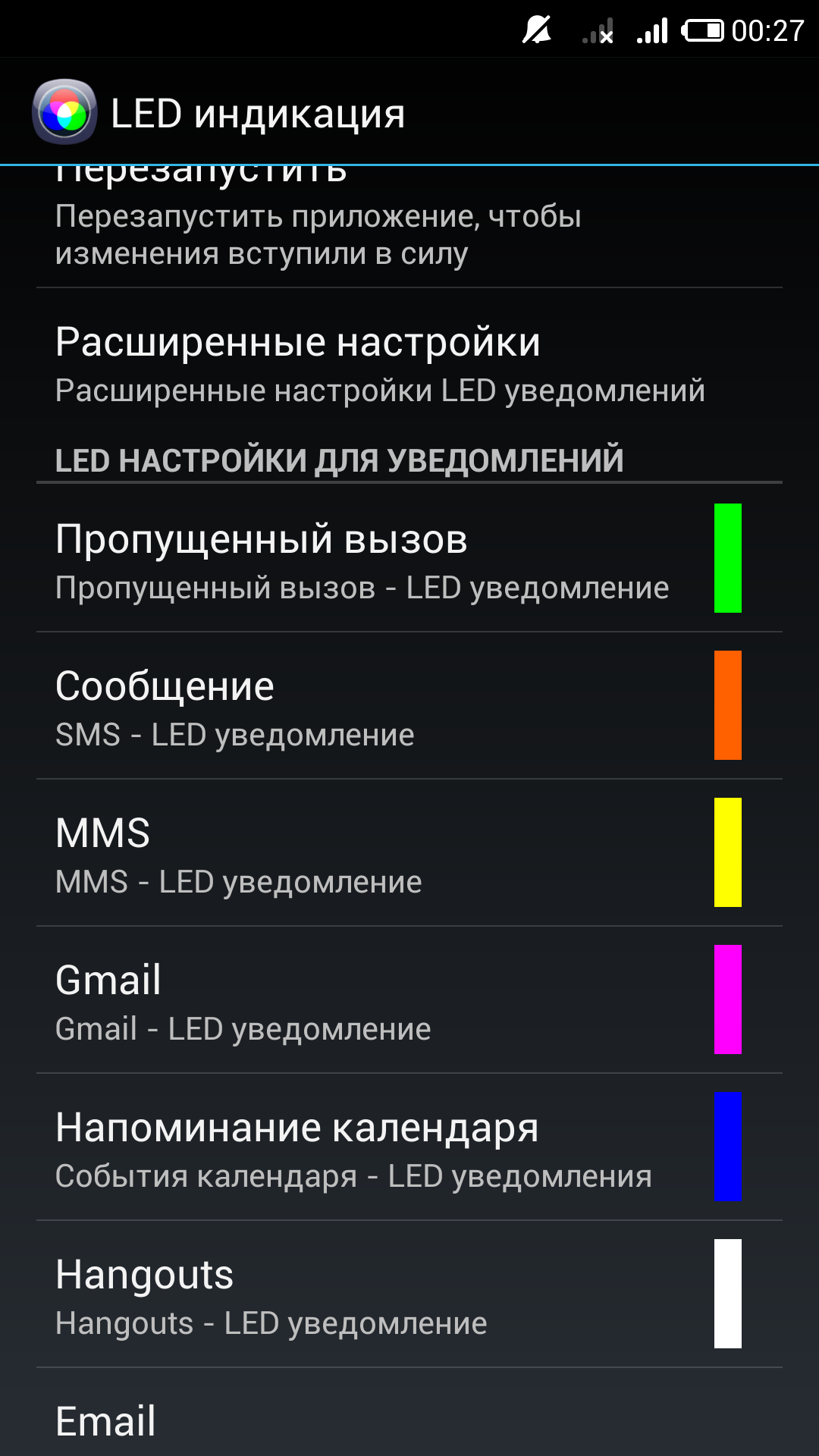The width and height of the screenshot is (819, 1456).
Task: Open Расширенные настройки
Action: (x=379, y=364)
